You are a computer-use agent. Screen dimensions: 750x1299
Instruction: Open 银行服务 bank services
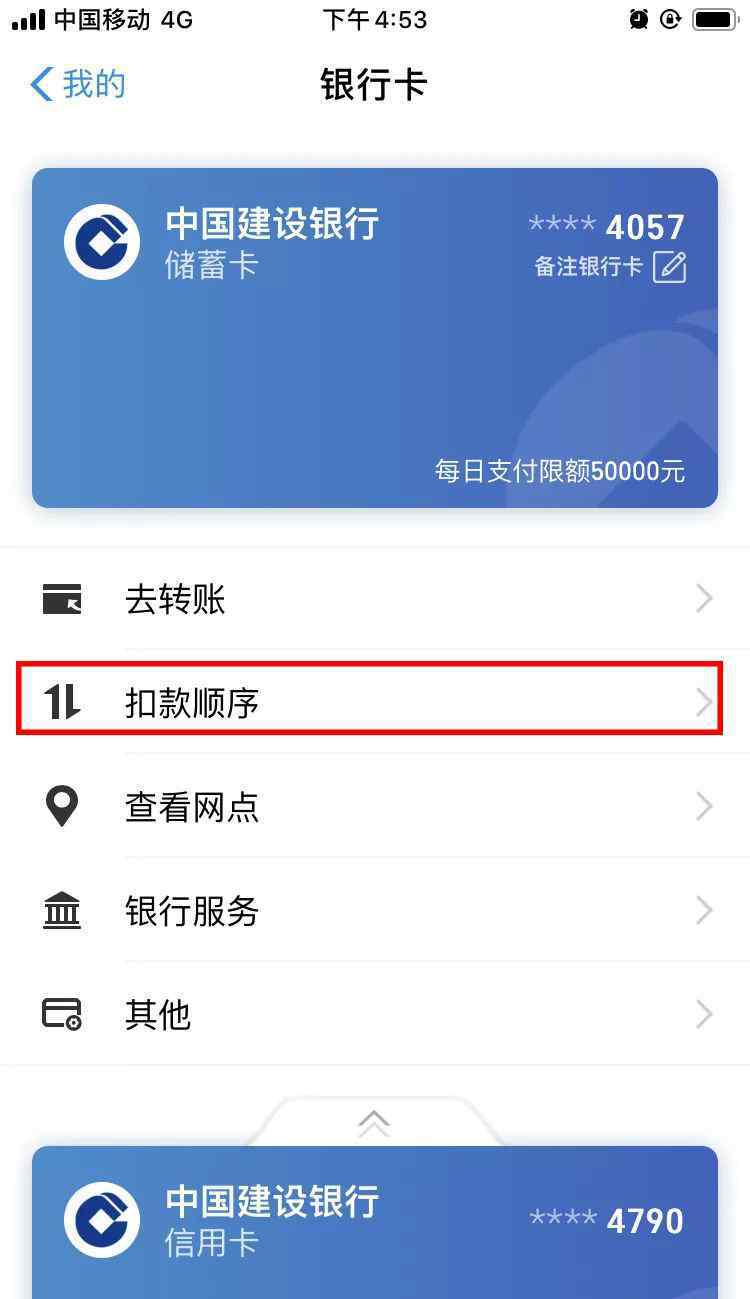[x=374, y=911]
